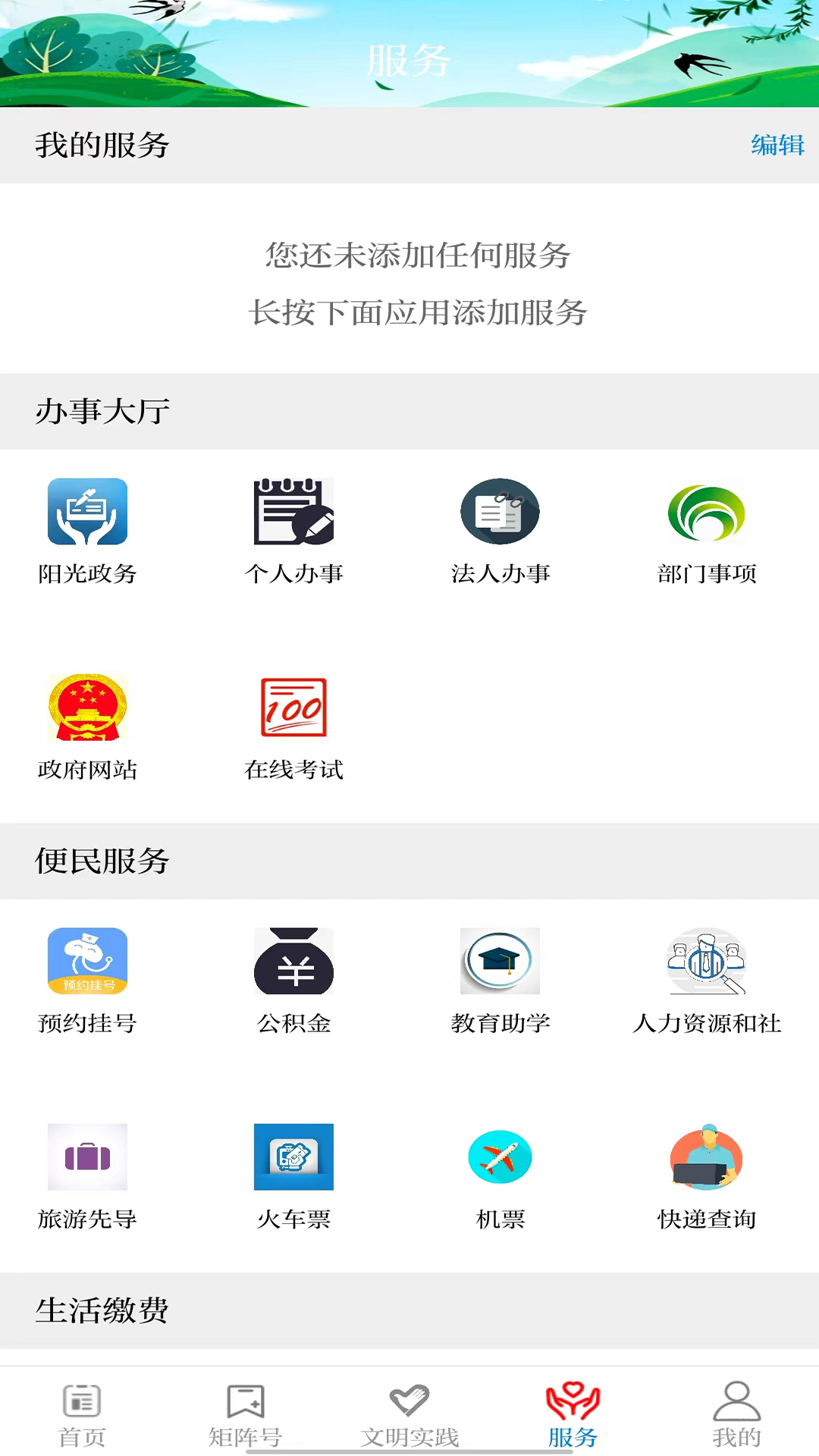
Task: Open the 阳光政务 service icon
Action: click(88, 512)
